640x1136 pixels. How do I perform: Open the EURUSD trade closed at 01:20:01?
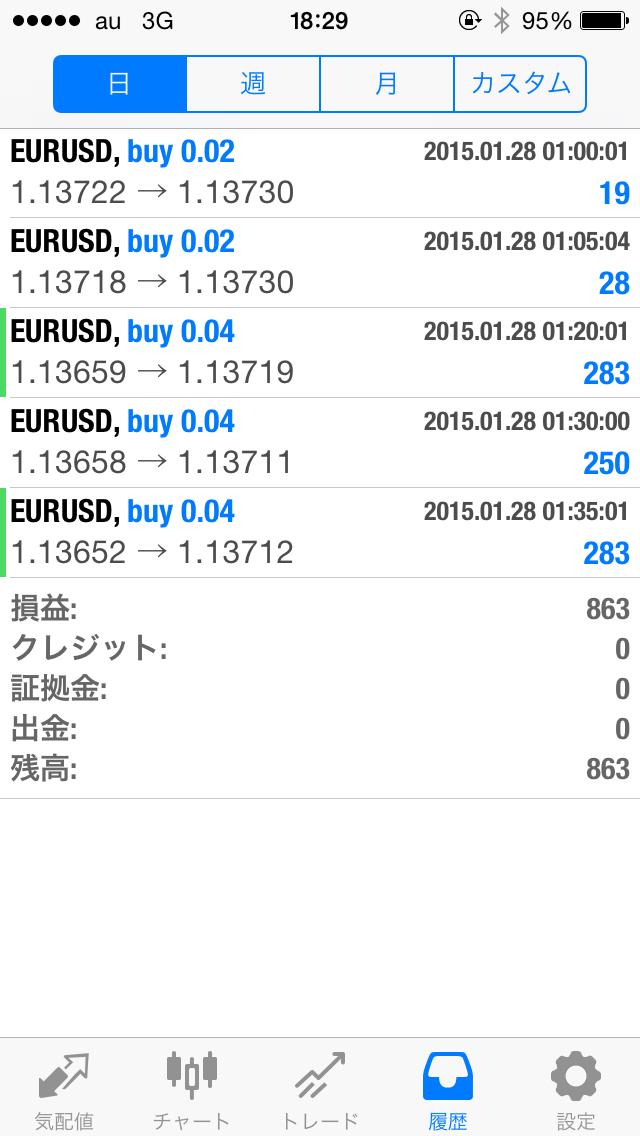coord(320,353)
